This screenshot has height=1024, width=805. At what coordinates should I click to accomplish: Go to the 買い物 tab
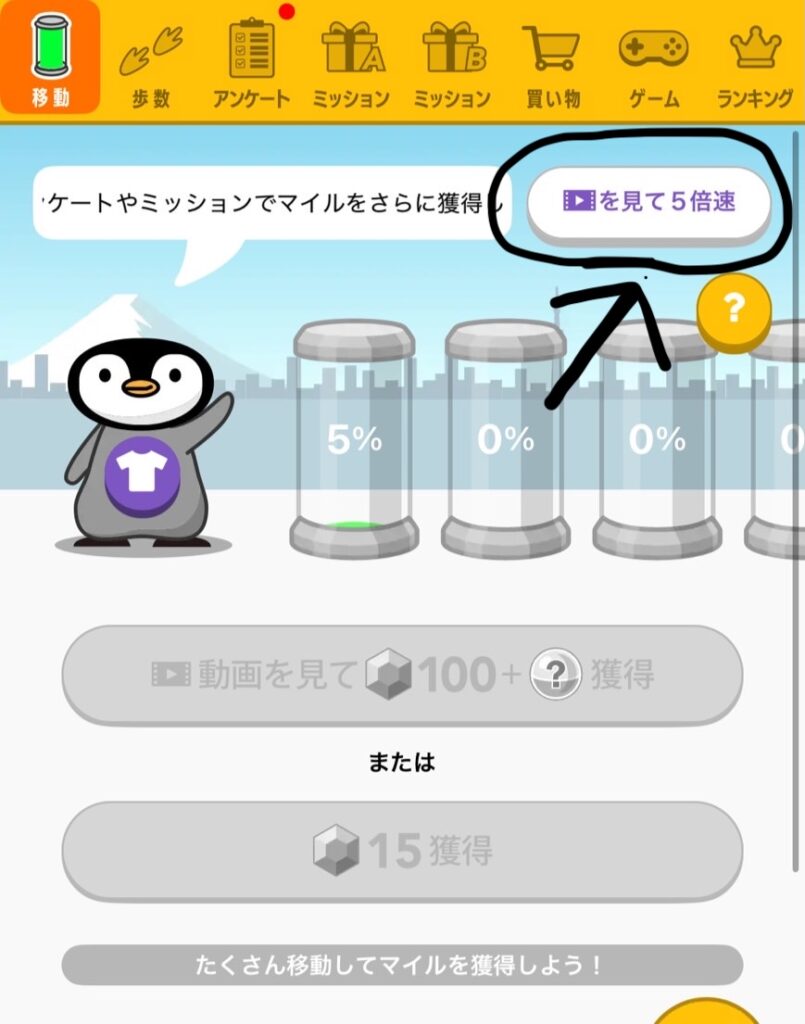pyautogui.click(x=551, y=63)
